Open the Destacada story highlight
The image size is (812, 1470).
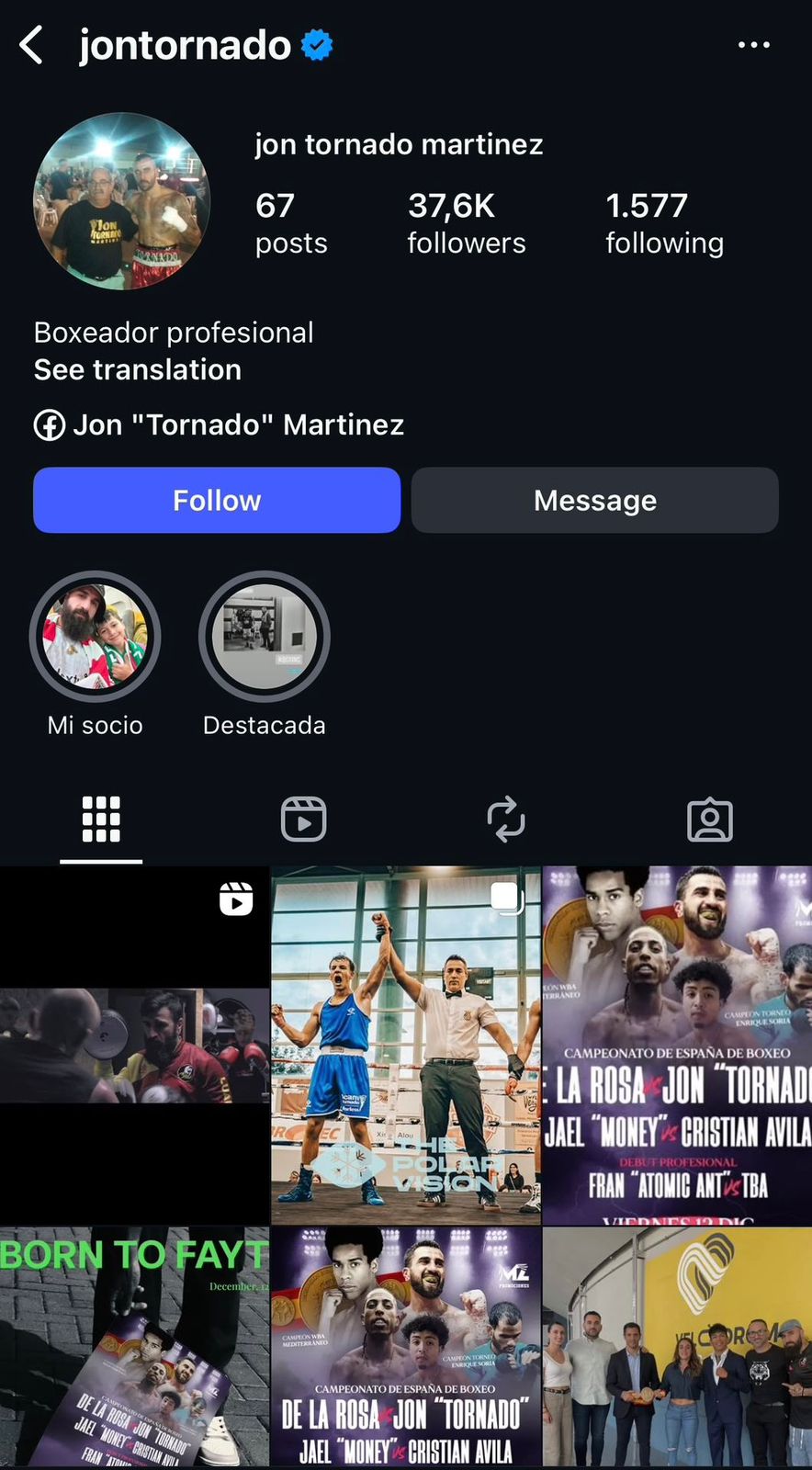[x=265, y=638]
